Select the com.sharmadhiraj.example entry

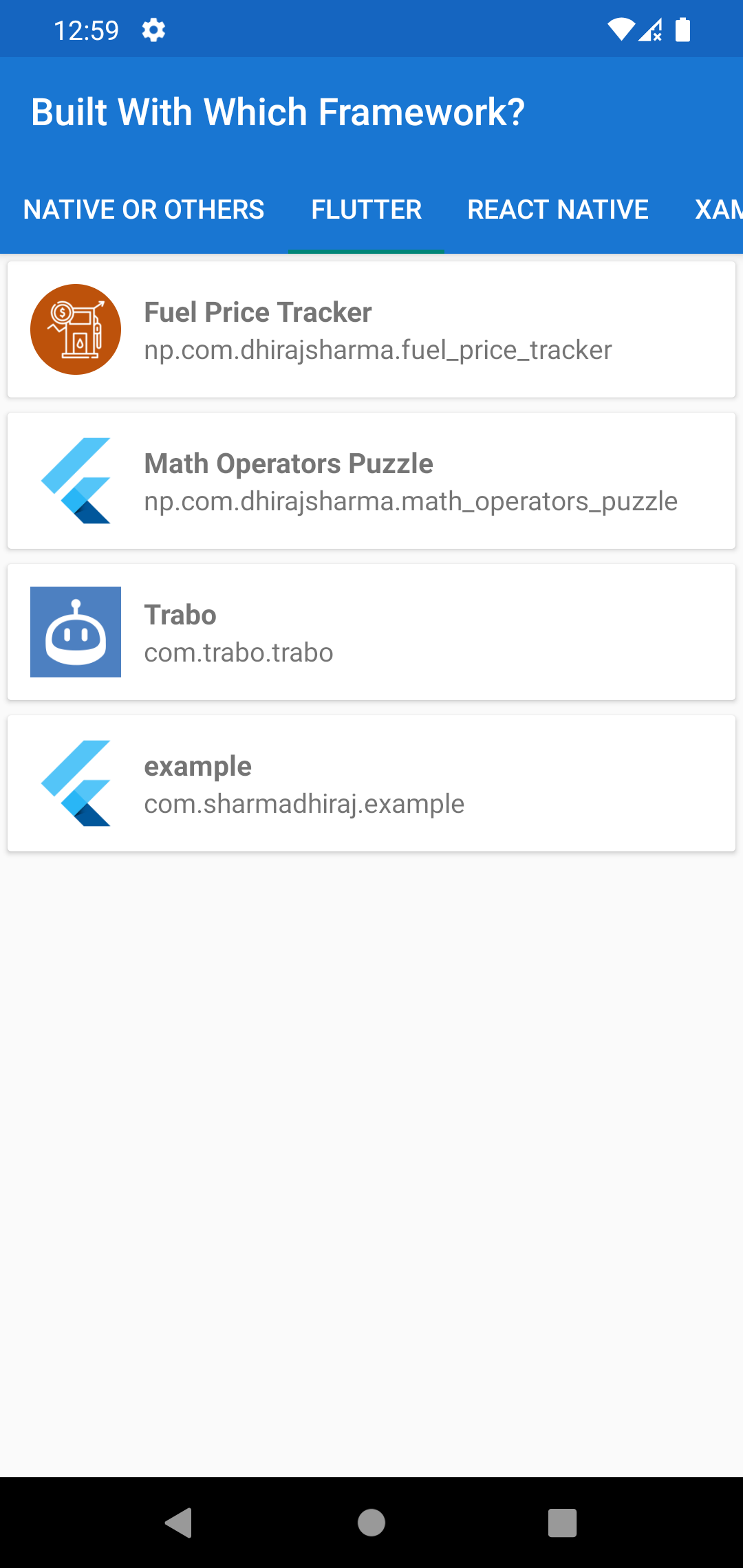pyautogui.click(x=371, y=783)
